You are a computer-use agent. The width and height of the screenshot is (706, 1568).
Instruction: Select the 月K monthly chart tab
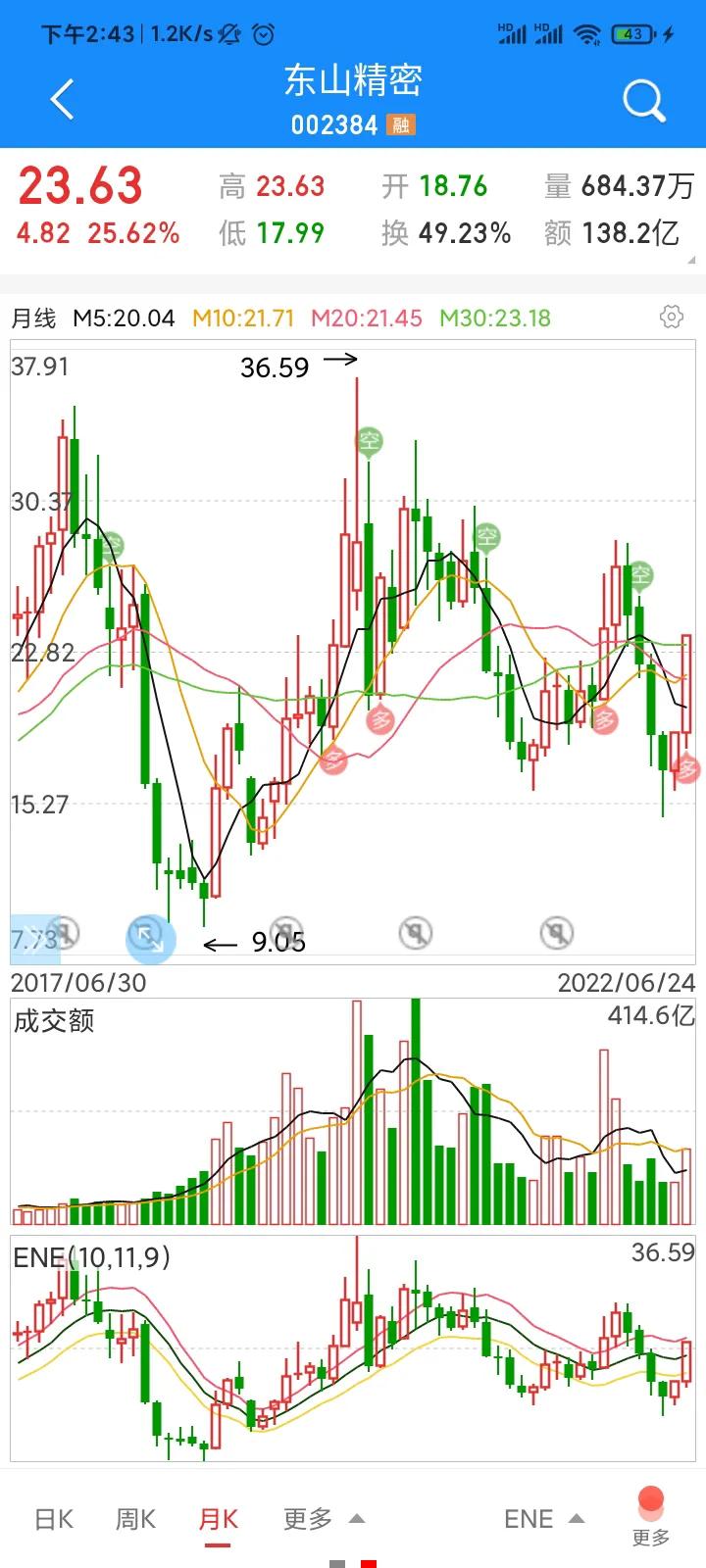click(218, 1519)
